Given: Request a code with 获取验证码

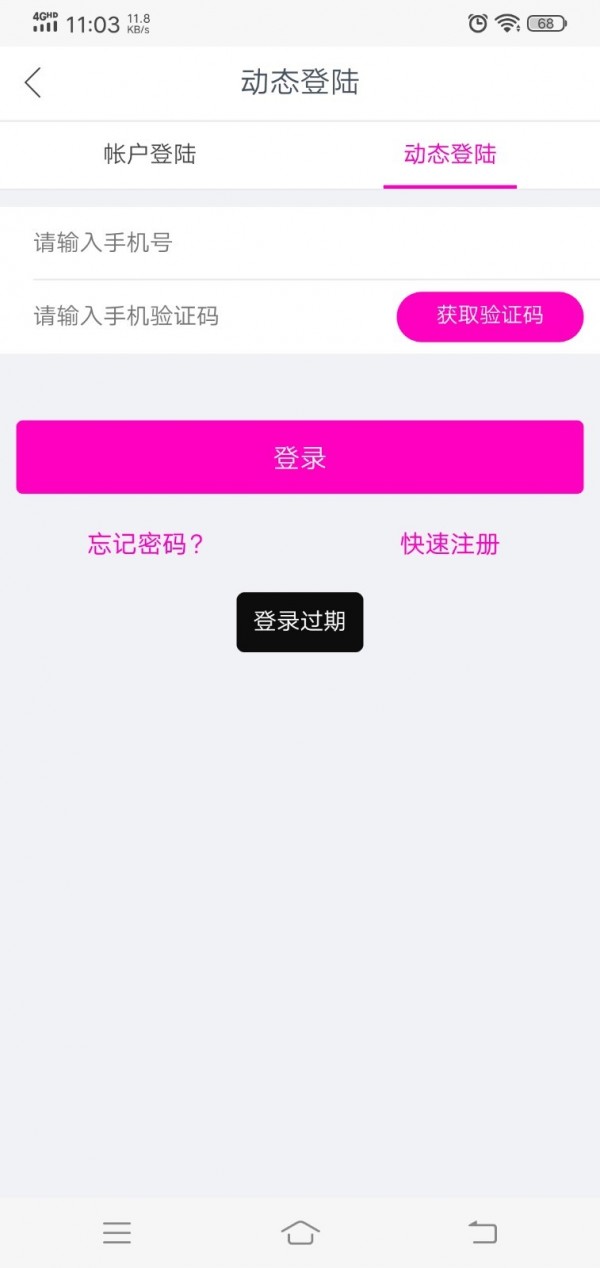Looking at the screenshot, I should 490,317.
